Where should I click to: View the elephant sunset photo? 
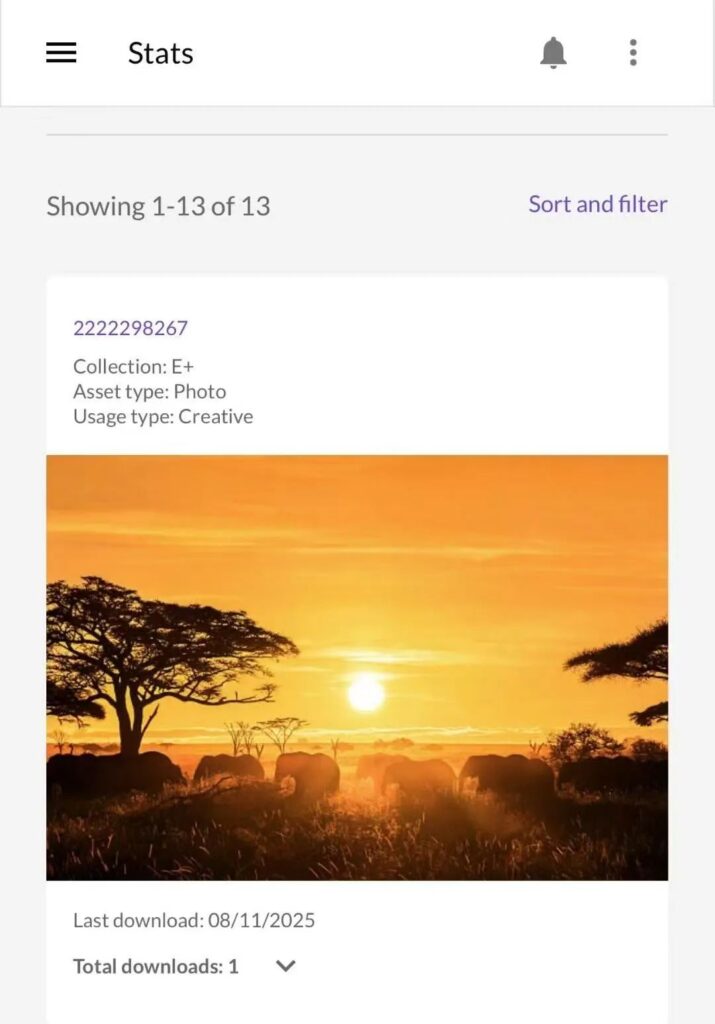(x=357, y=667)
